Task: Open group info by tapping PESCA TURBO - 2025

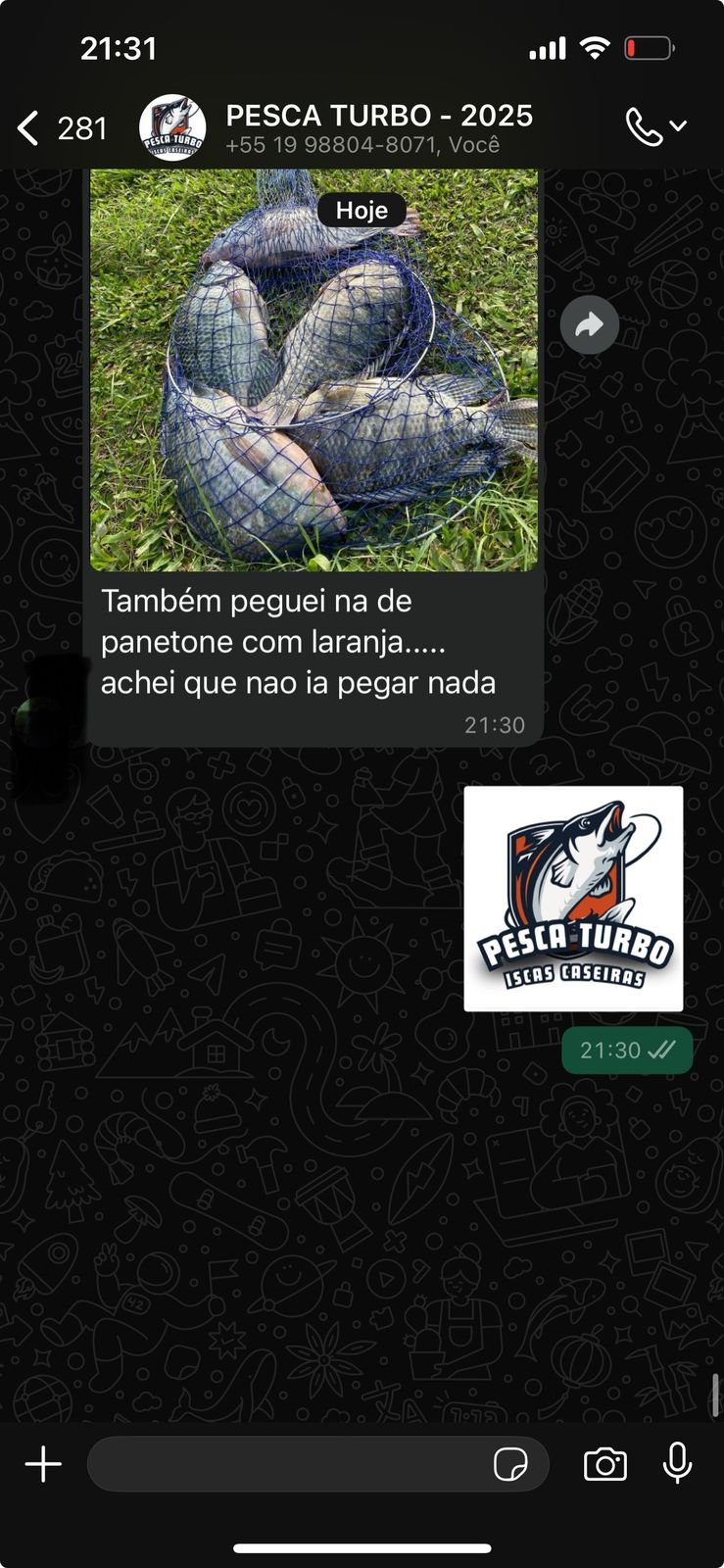Action: 379,115
